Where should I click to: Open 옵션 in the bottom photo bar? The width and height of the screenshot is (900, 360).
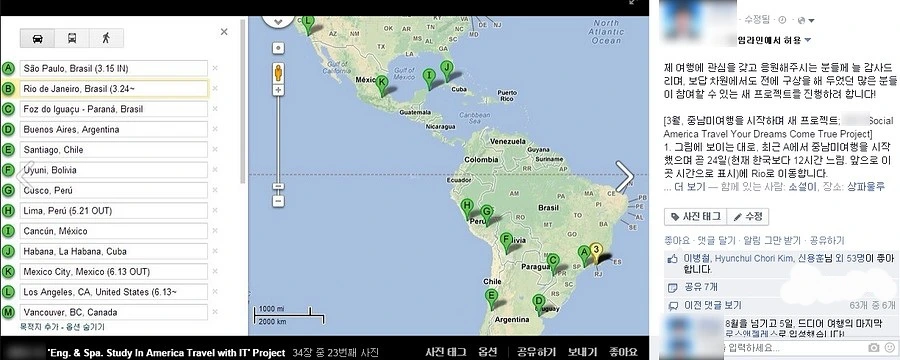(487, 352)
